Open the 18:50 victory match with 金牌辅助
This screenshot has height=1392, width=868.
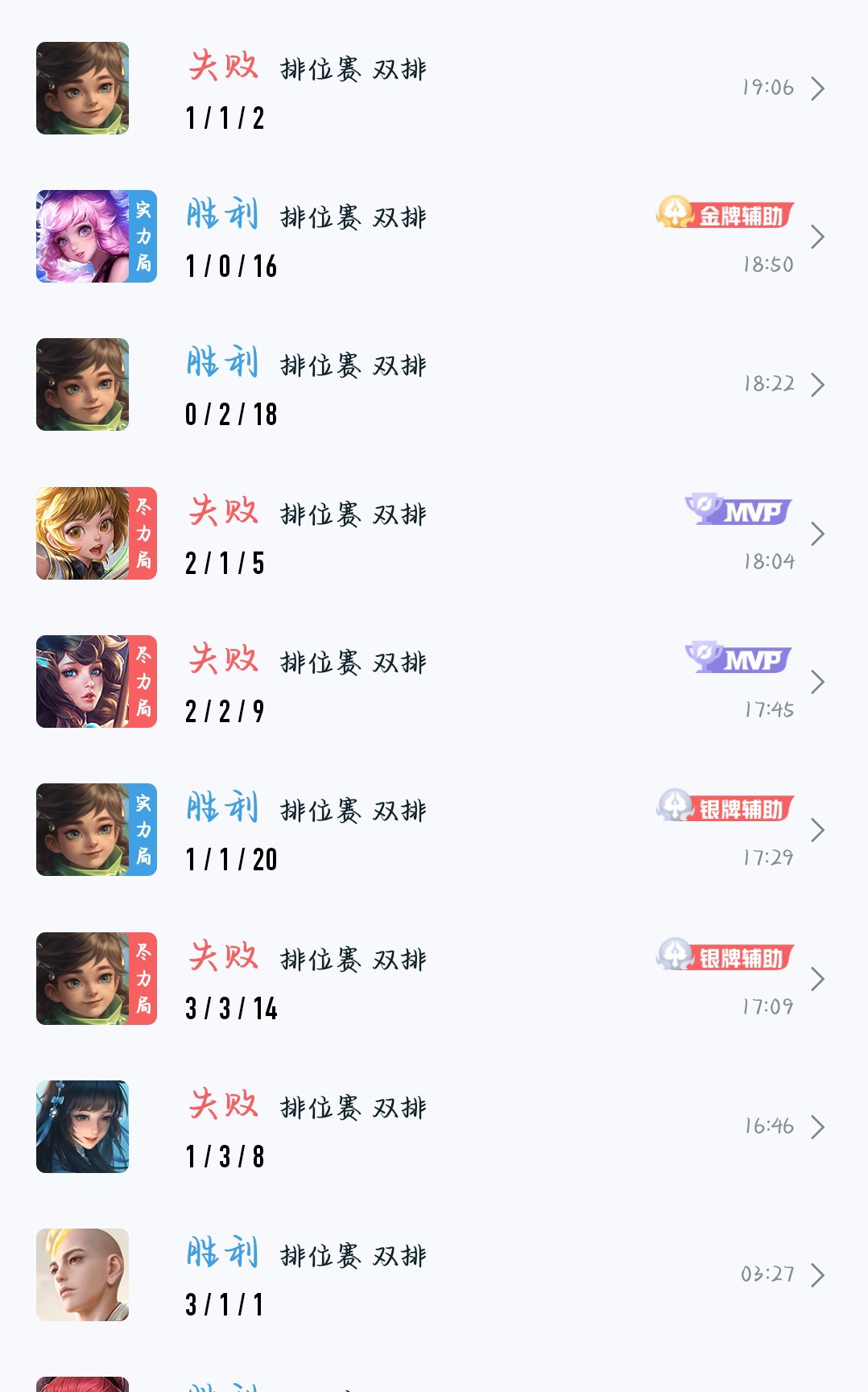click(x=434, y=237)
